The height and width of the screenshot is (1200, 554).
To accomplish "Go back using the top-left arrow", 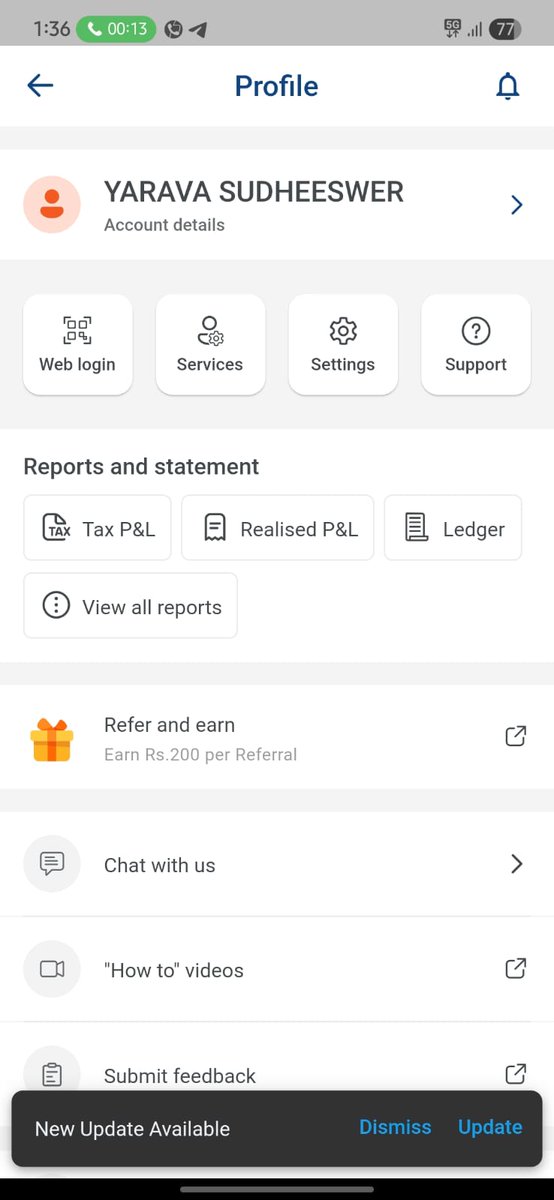I will coord(40,86).
